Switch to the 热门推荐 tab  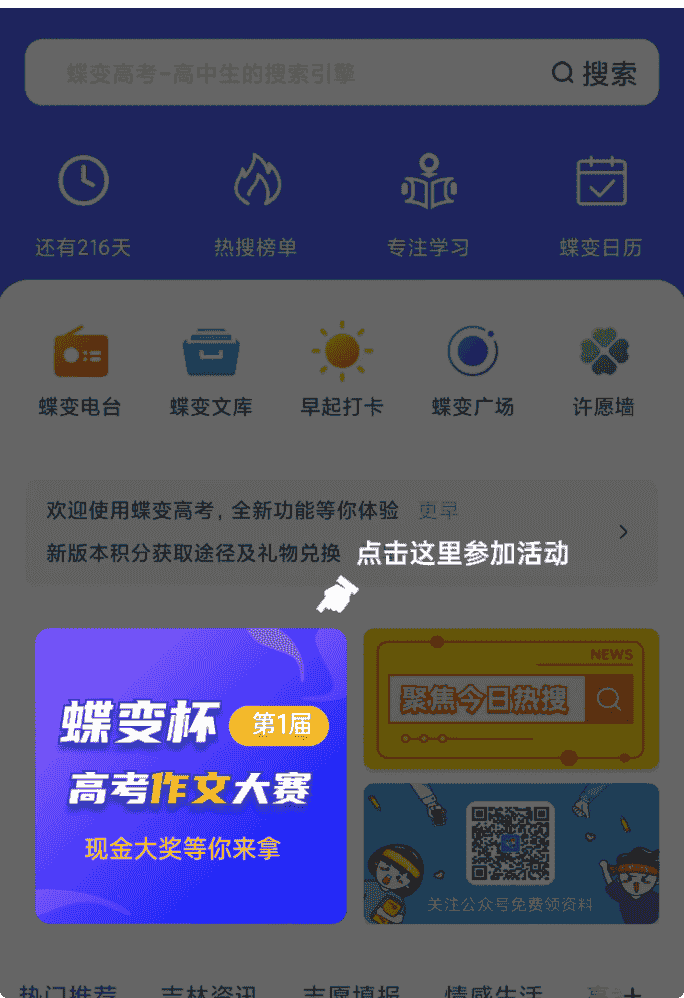pyautogui.click(x=68, y=990)
